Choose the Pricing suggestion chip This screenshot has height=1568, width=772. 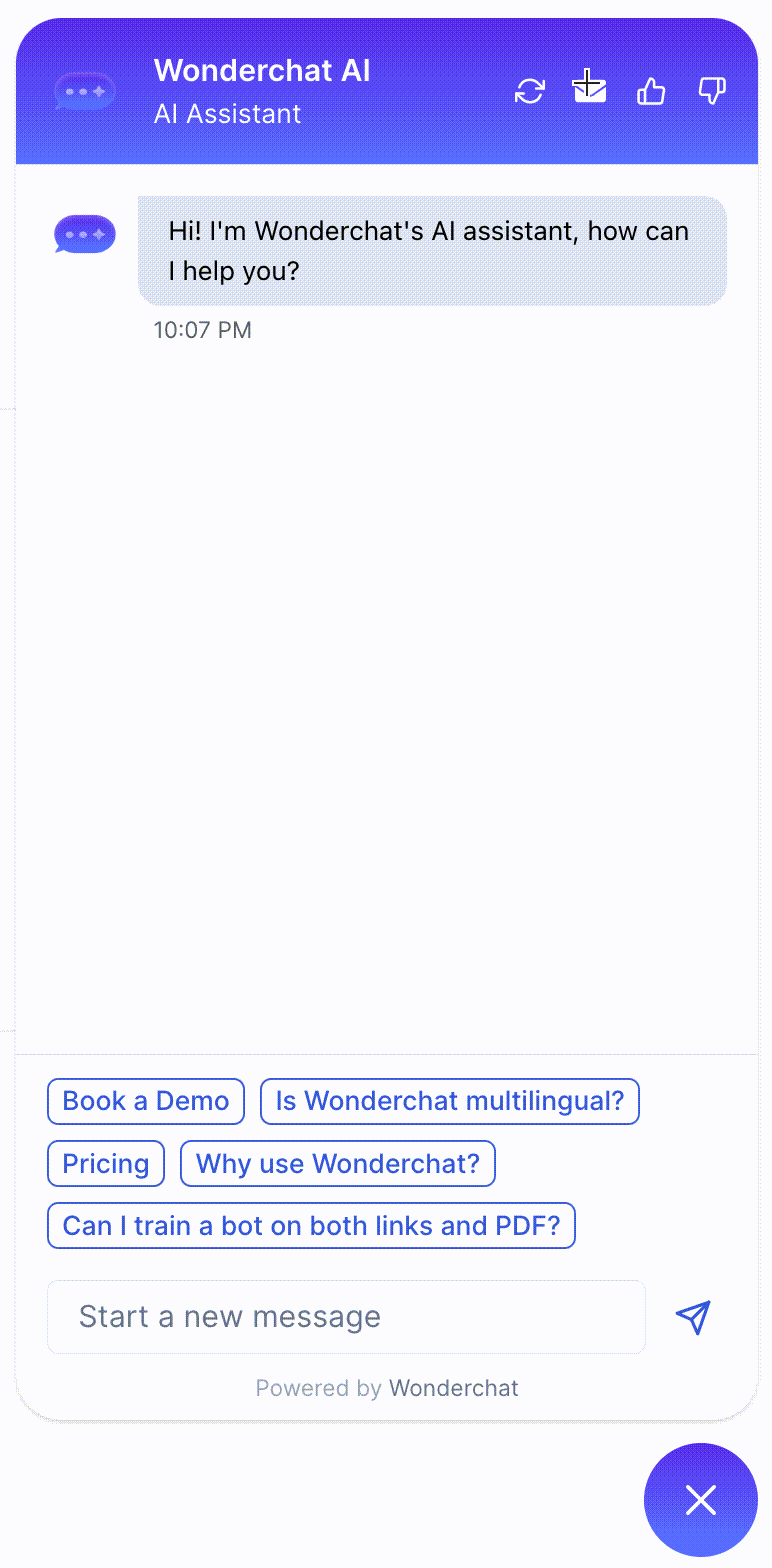(106, 1164)
